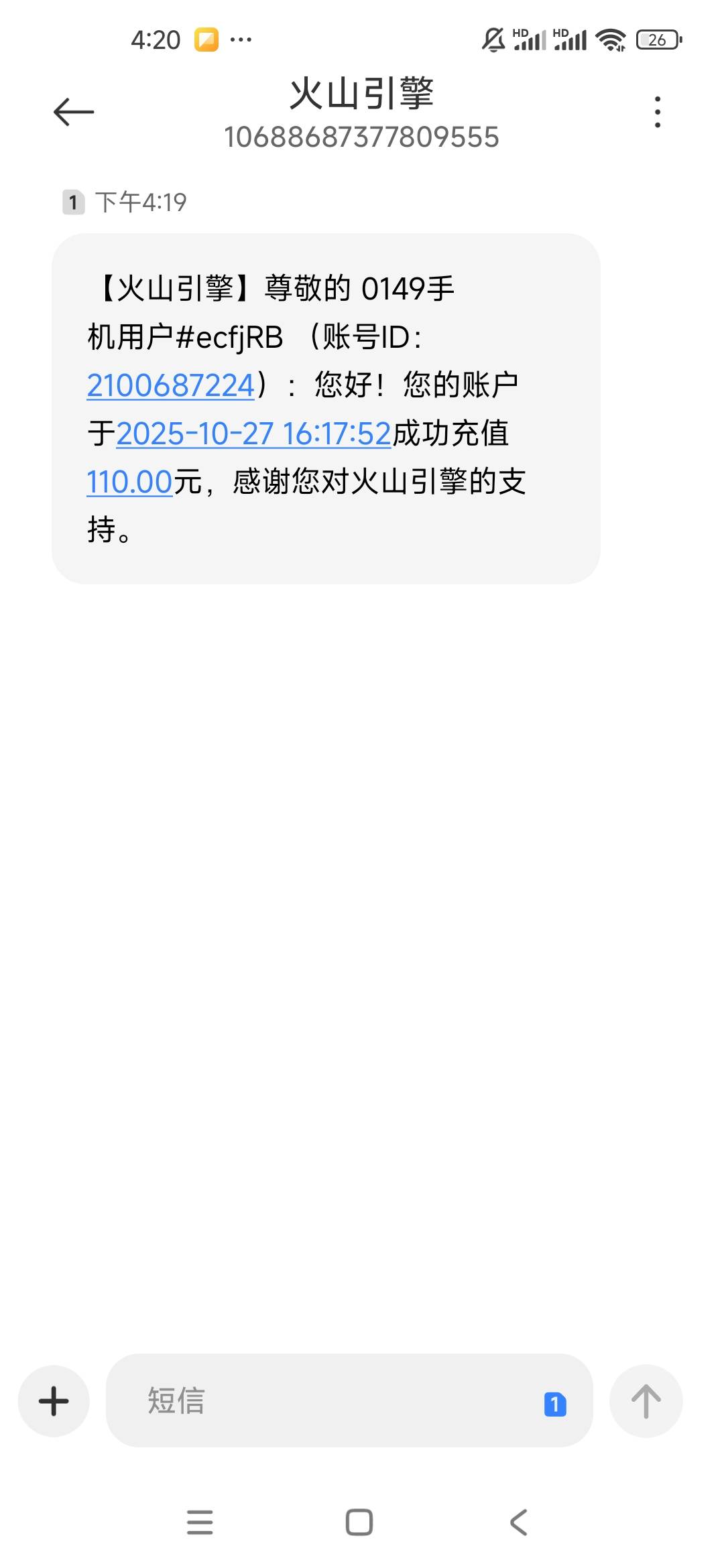Tap the underlined amount 110.00

click(x=130, y=482)
